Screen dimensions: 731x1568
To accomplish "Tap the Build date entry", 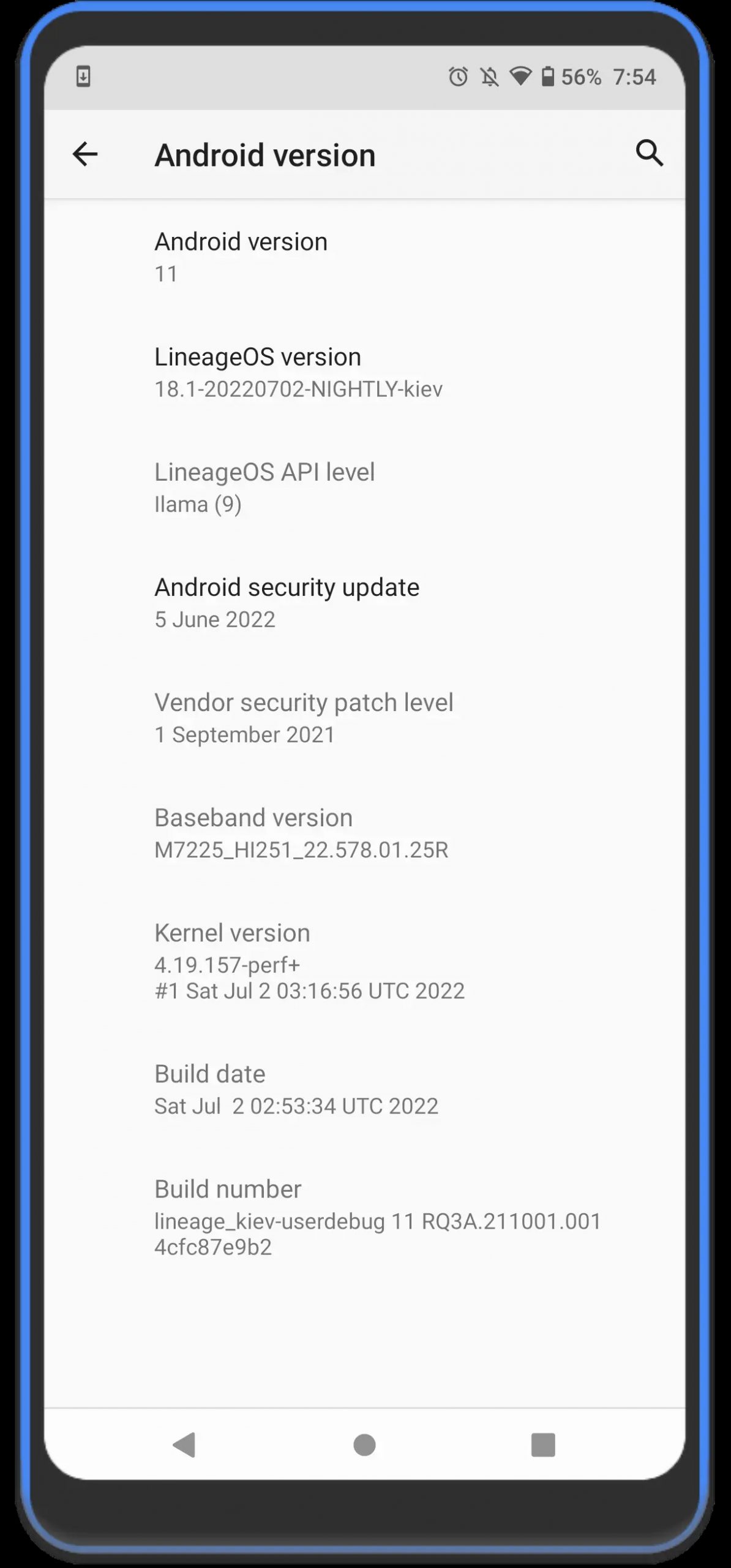I will click(x=364, y=1089).
